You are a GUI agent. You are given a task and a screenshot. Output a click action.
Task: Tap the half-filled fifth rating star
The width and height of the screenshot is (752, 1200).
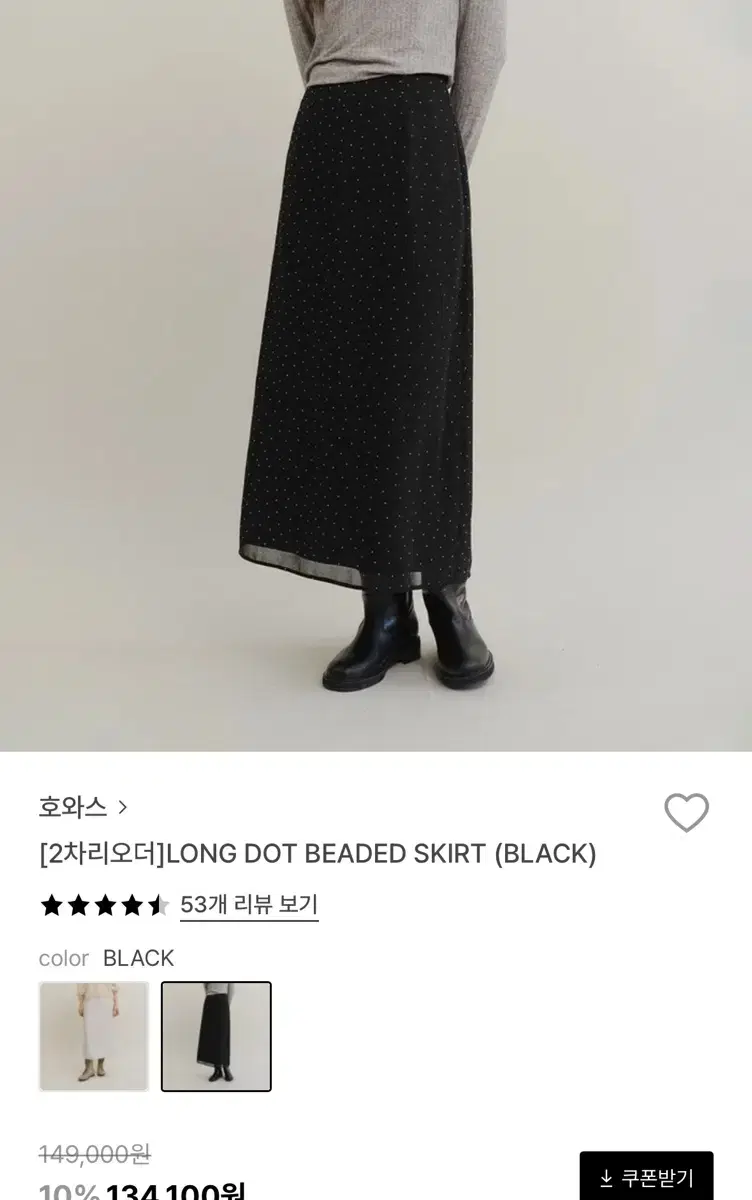(160, 903)
